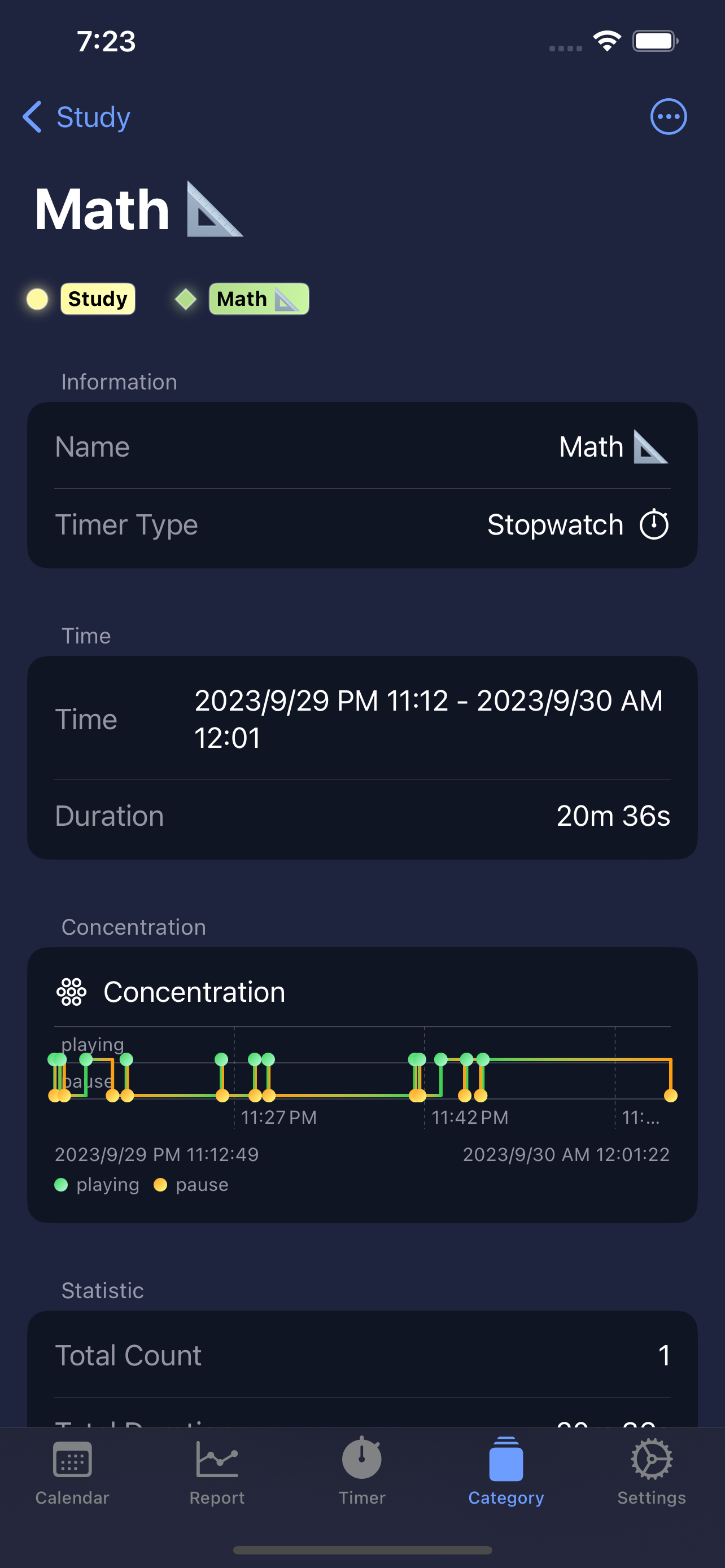Open the Report tab
Image resolution: width=725 pixels, height=1568 pixels.
(217, 1470)
